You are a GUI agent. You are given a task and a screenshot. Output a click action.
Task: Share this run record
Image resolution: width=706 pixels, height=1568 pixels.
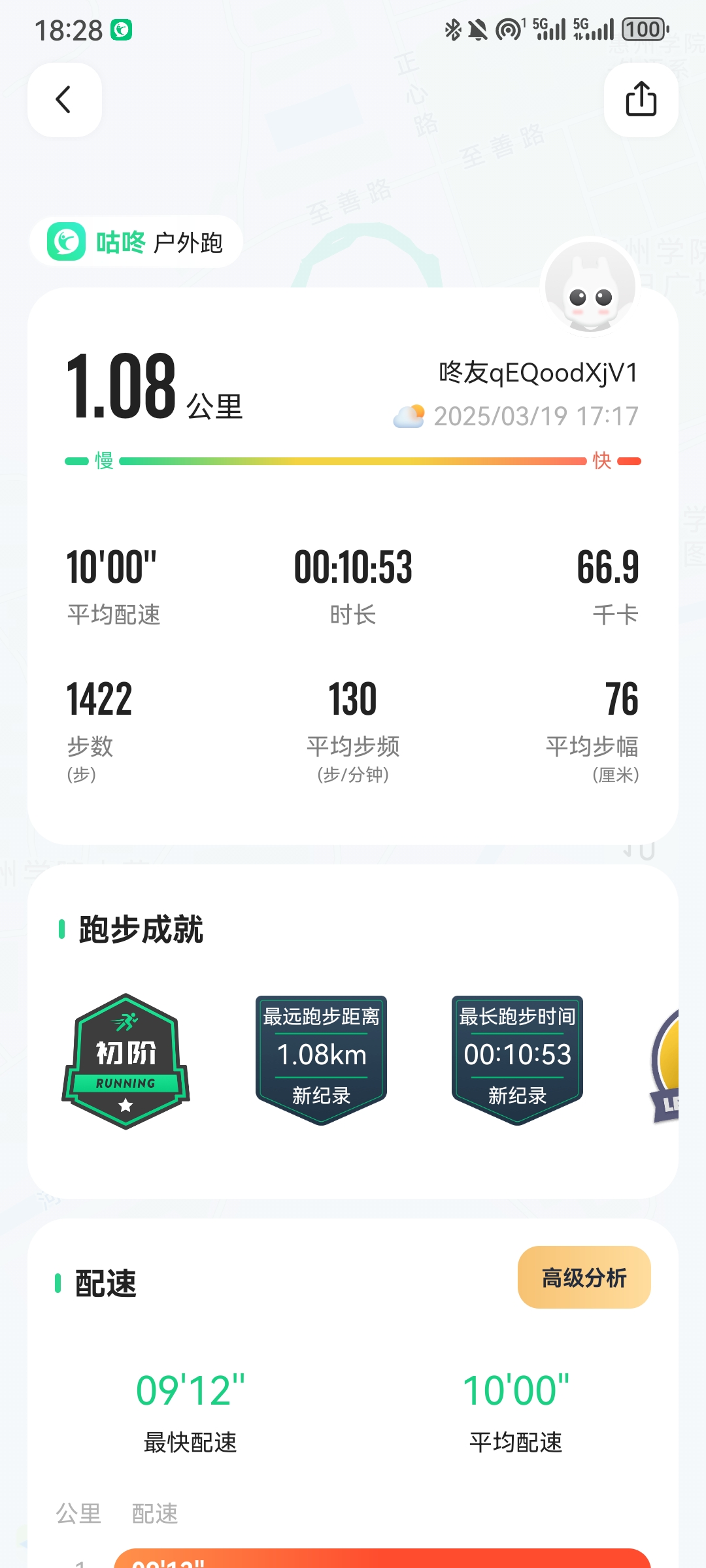click(641, 100)
